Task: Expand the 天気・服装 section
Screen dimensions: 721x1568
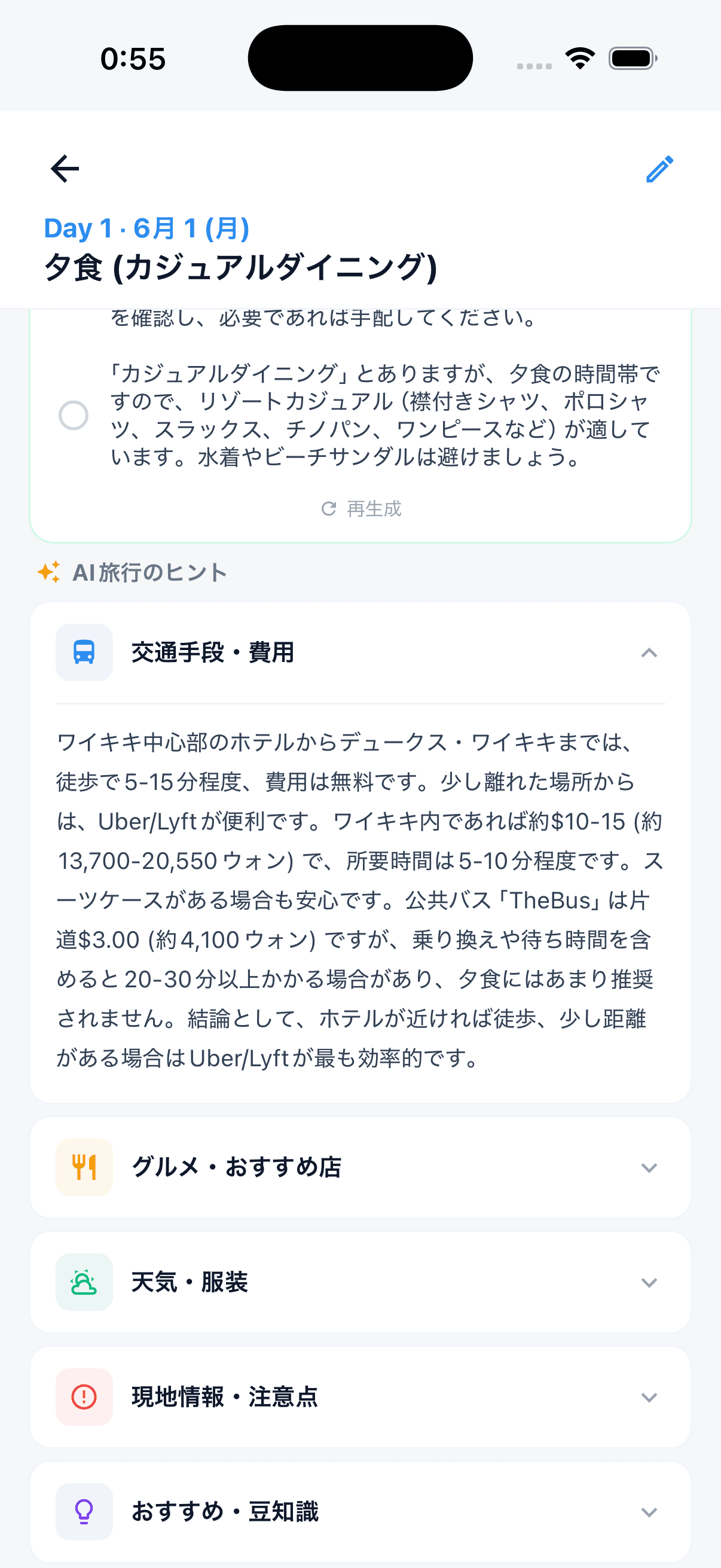Action: coord(649,1283)
